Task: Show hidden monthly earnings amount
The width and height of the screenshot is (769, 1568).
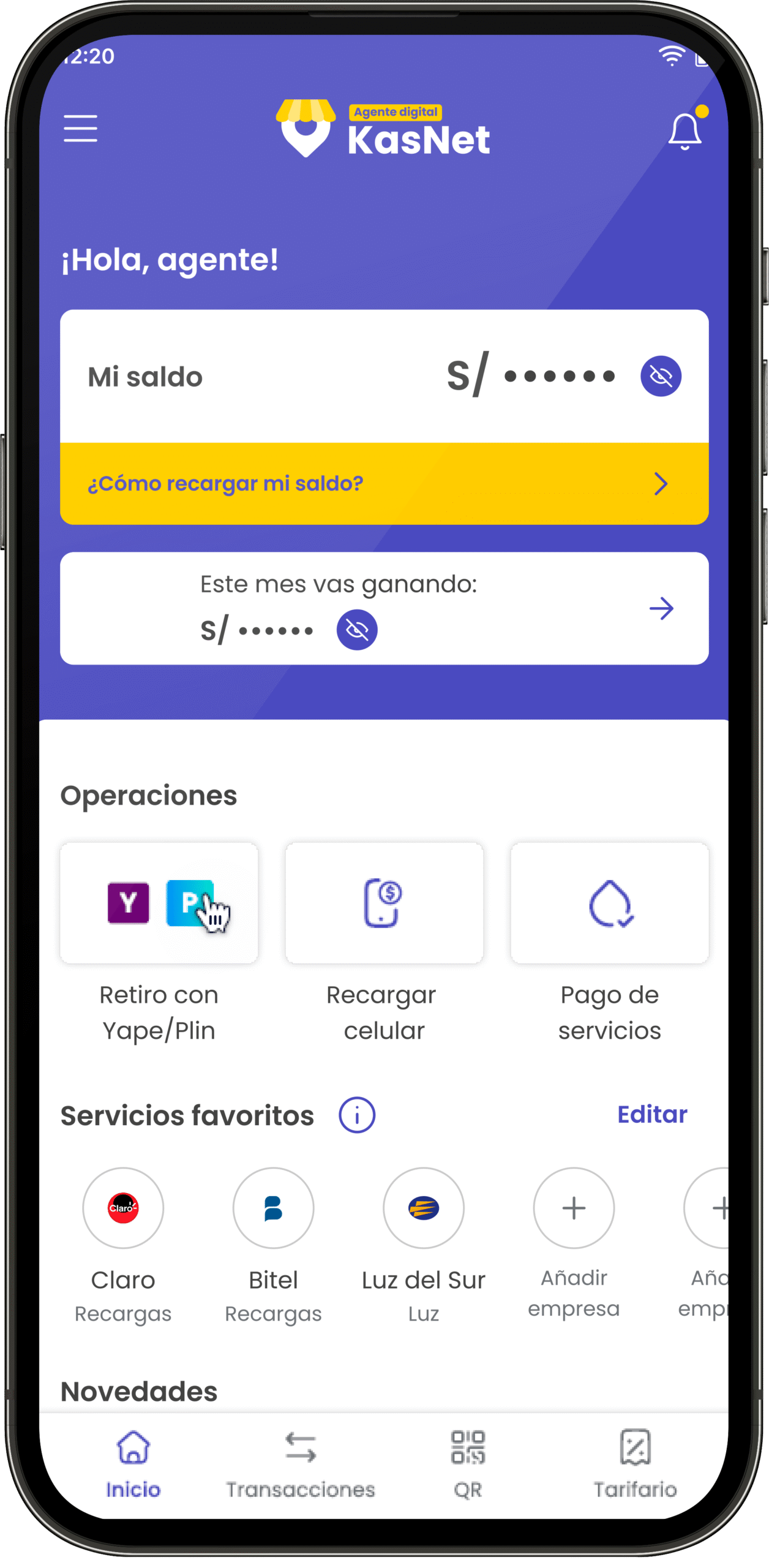Action: [357, 630]
